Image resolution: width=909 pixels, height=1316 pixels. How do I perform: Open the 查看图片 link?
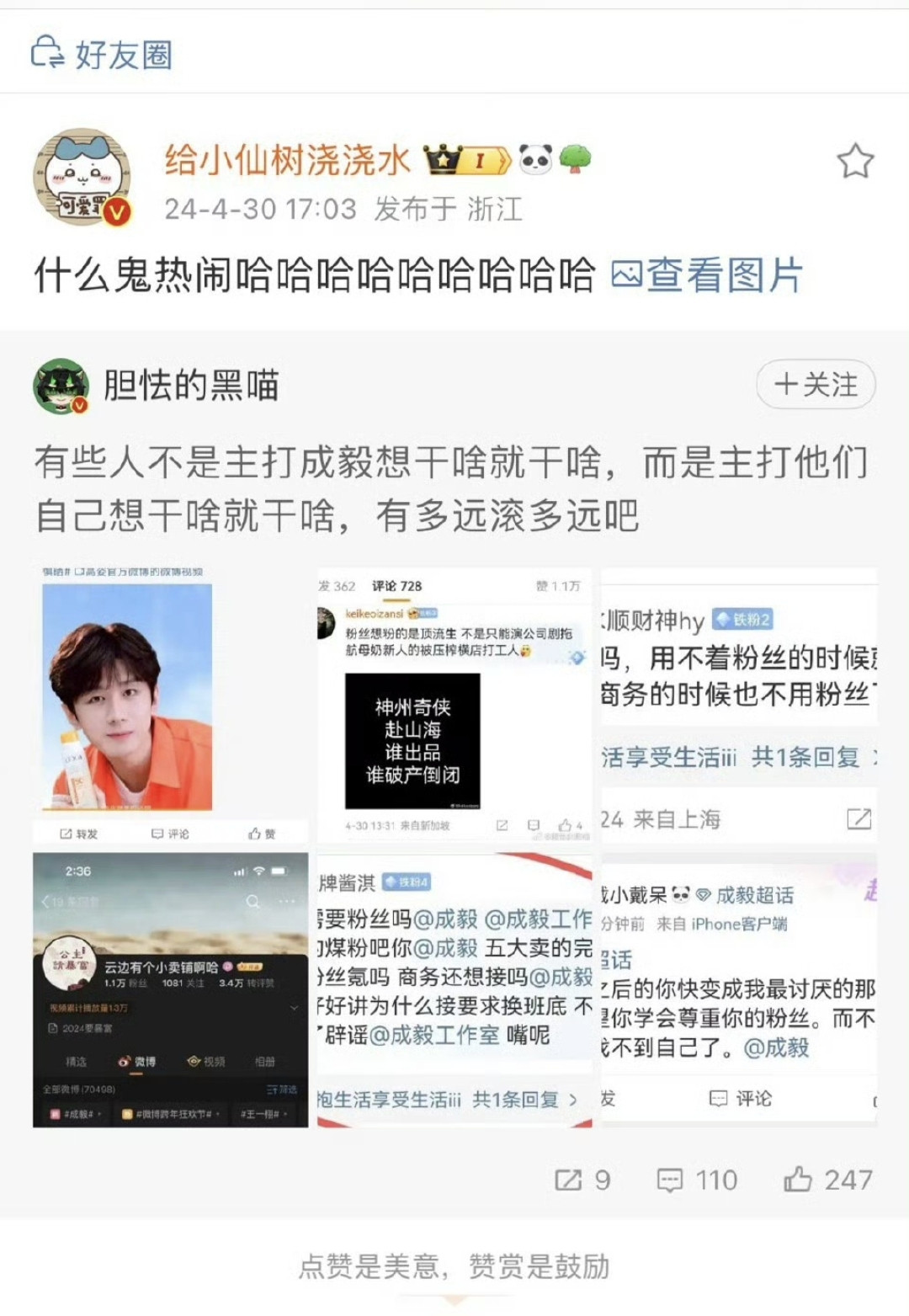pos(707,275)
